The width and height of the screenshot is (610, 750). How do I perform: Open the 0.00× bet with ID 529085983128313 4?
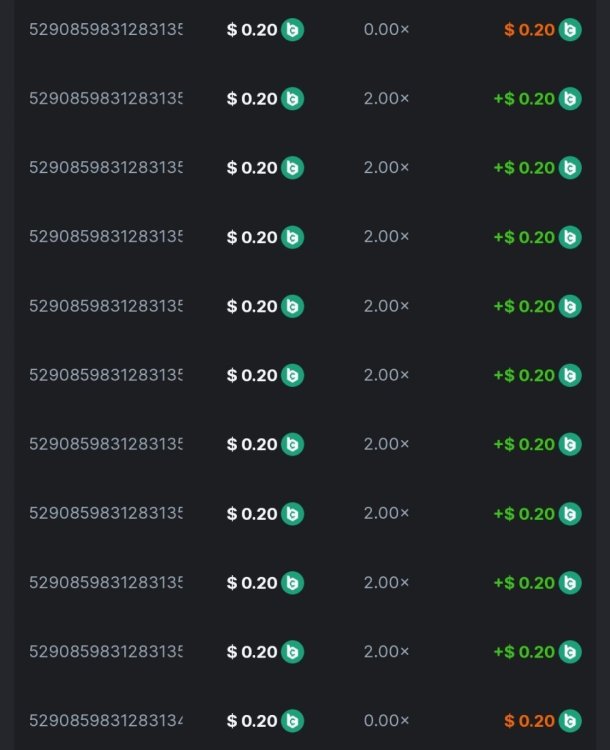pos(106,720)
